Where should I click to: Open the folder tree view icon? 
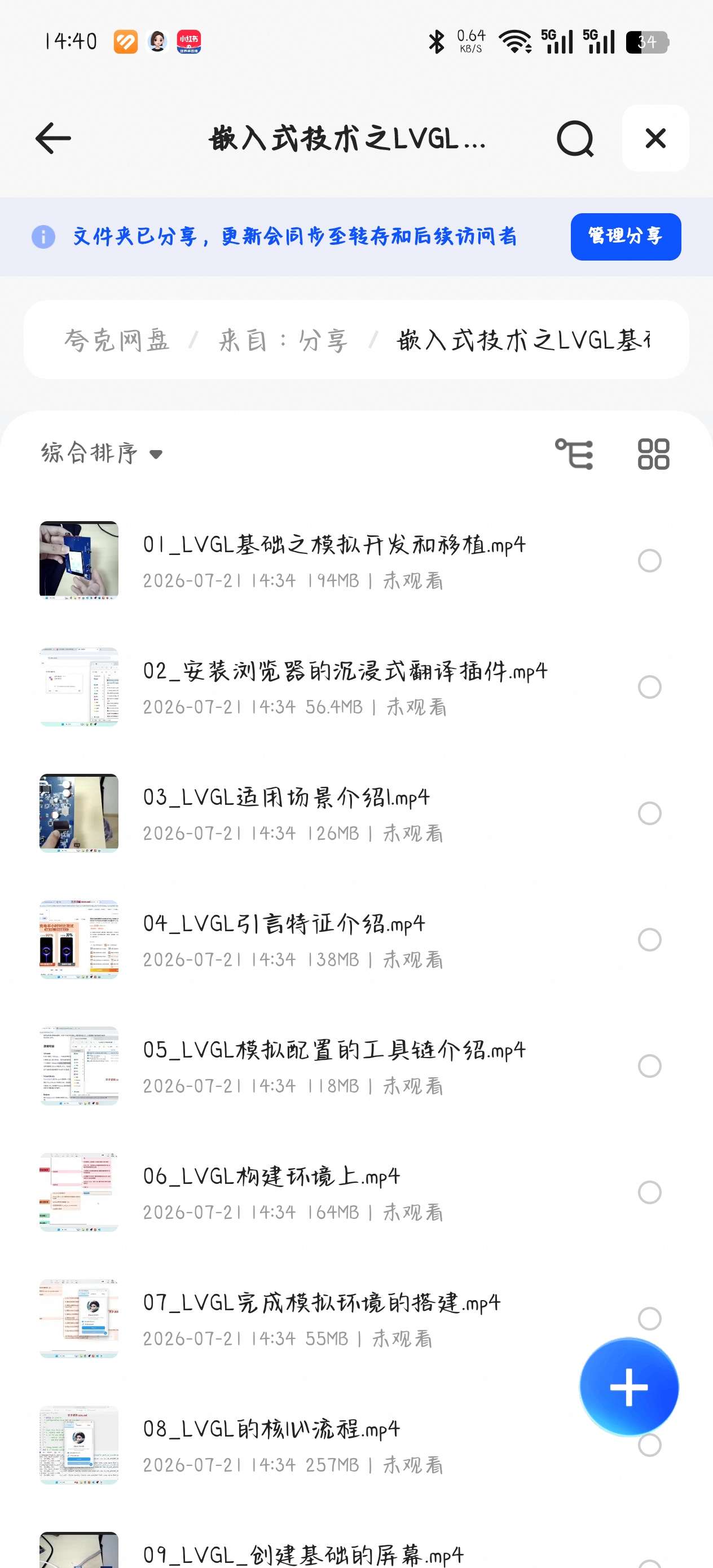pos(574,453)
